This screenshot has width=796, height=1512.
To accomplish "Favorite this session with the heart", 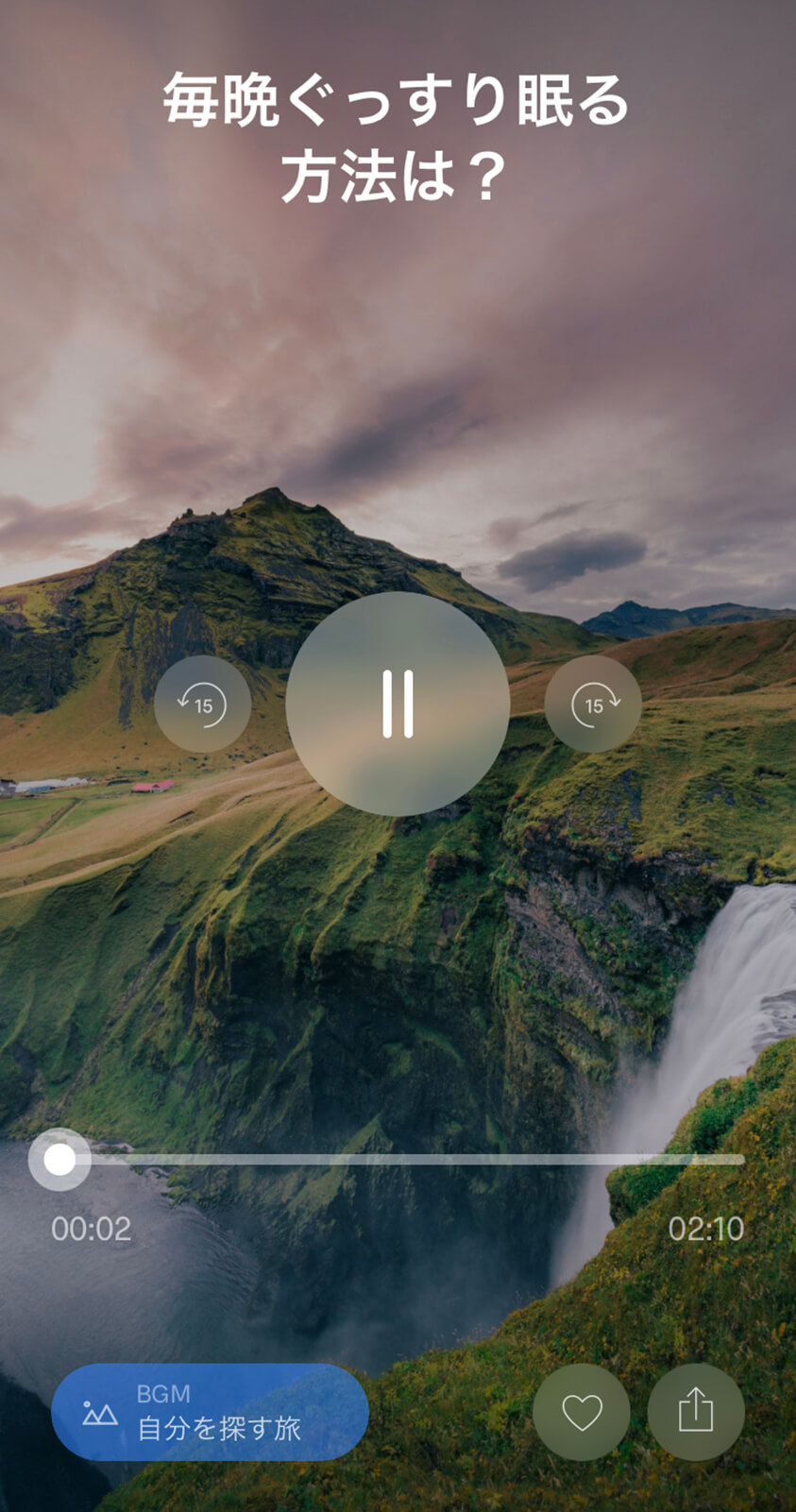I will click(582, 1412).
